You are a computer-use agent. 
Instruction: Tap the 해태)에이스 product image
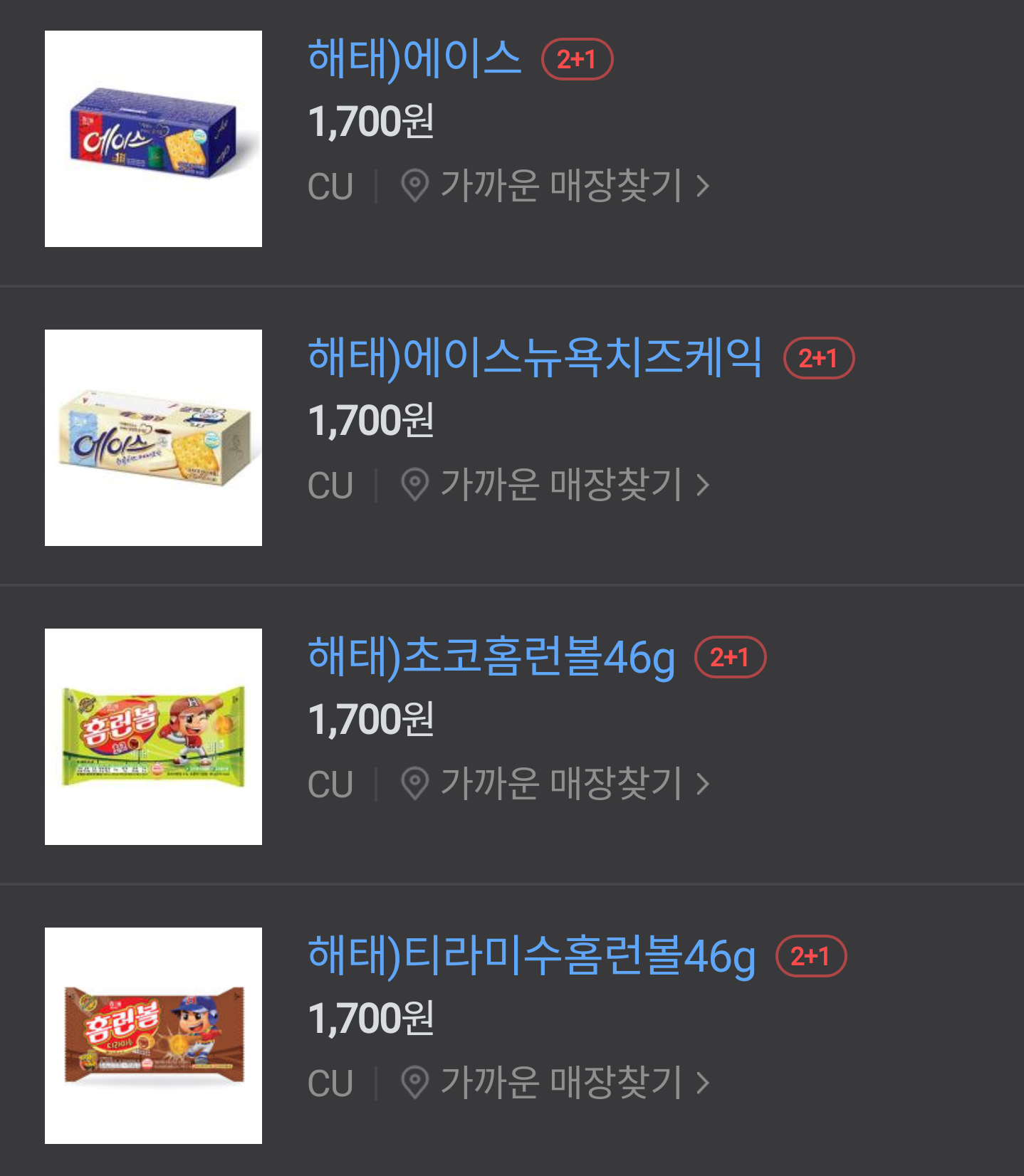pyautogui.click(x=153, y=139)
